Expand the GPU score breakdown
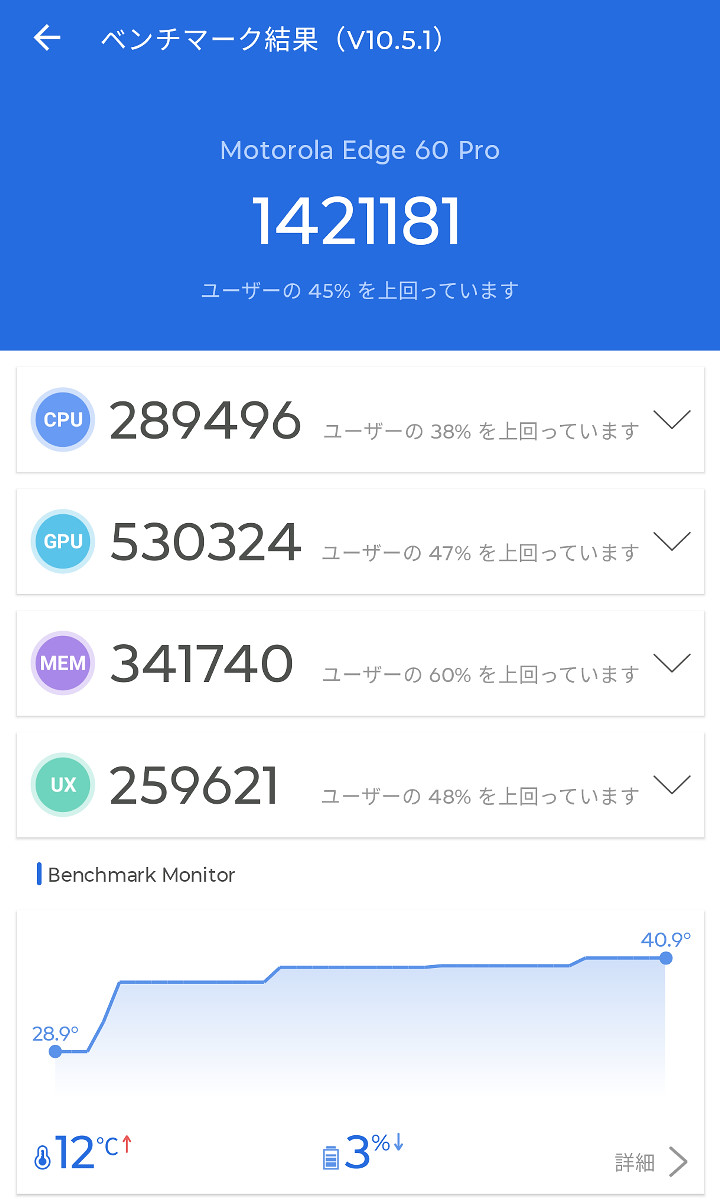The width and height of the screenshot is (720, 1200). 671,542
